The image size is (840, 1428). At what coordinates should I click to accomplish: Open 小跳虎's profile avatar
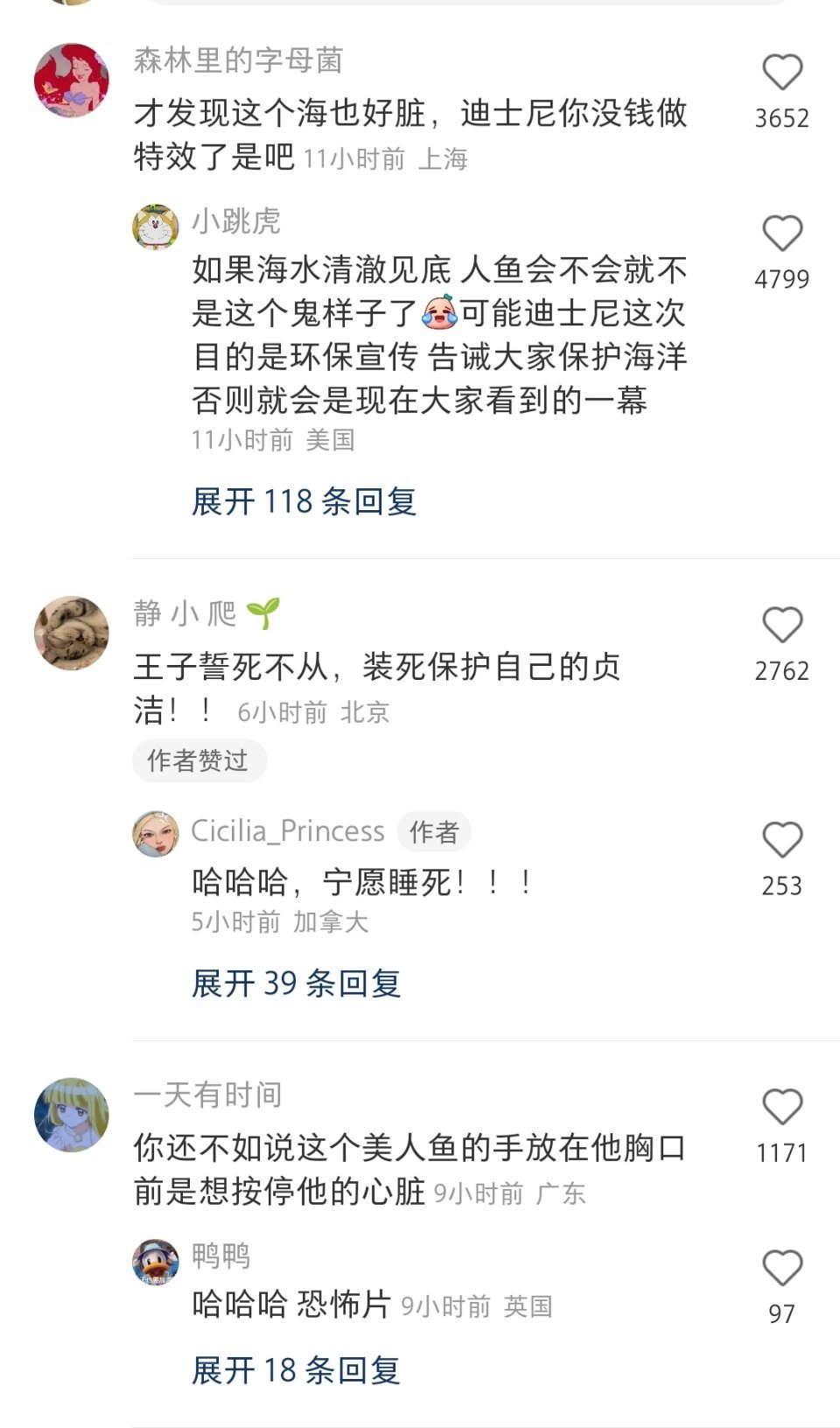156,227
